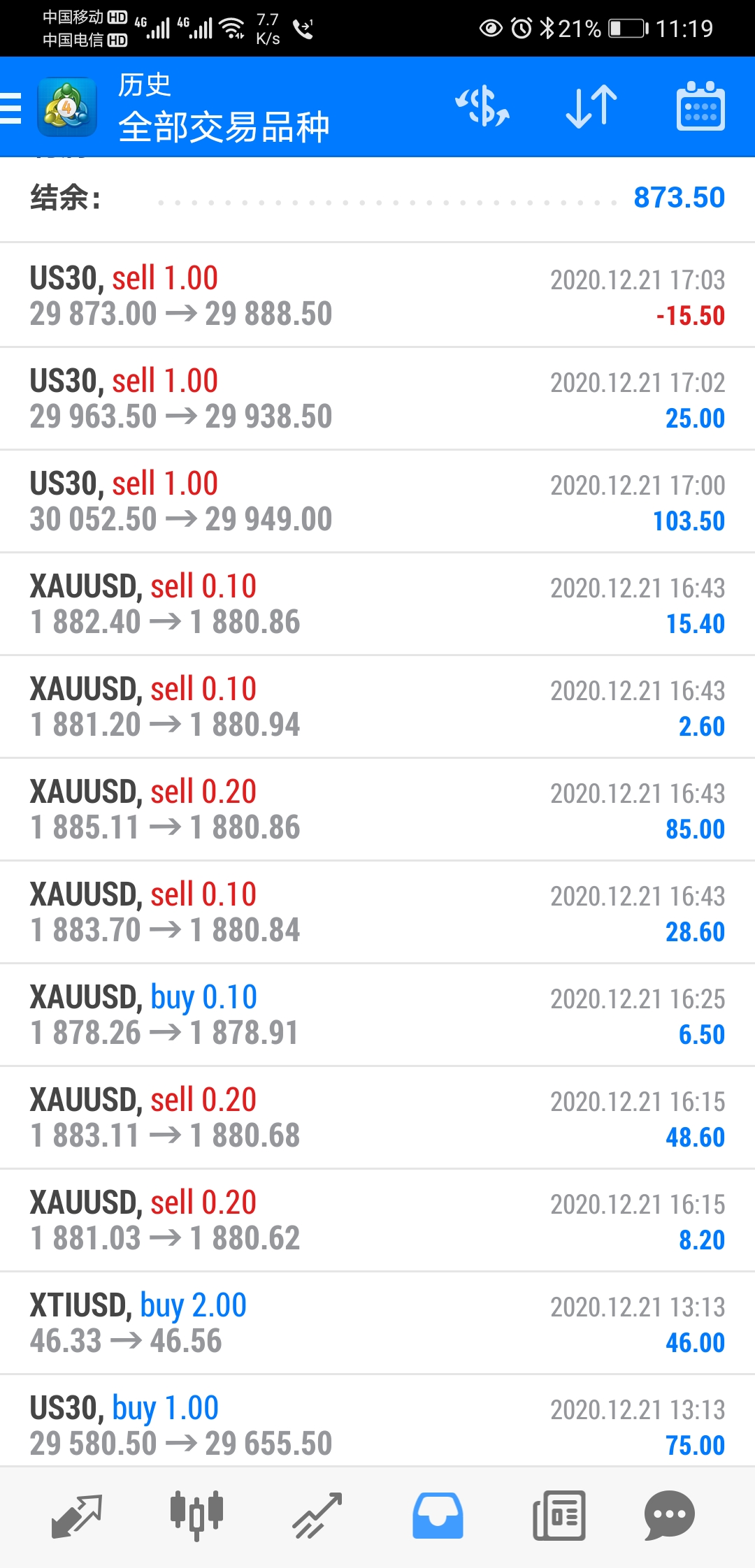Open the hamburger drawer menu
The width and height of the screenshot is (755, 1568).
(x=11, y=108)
